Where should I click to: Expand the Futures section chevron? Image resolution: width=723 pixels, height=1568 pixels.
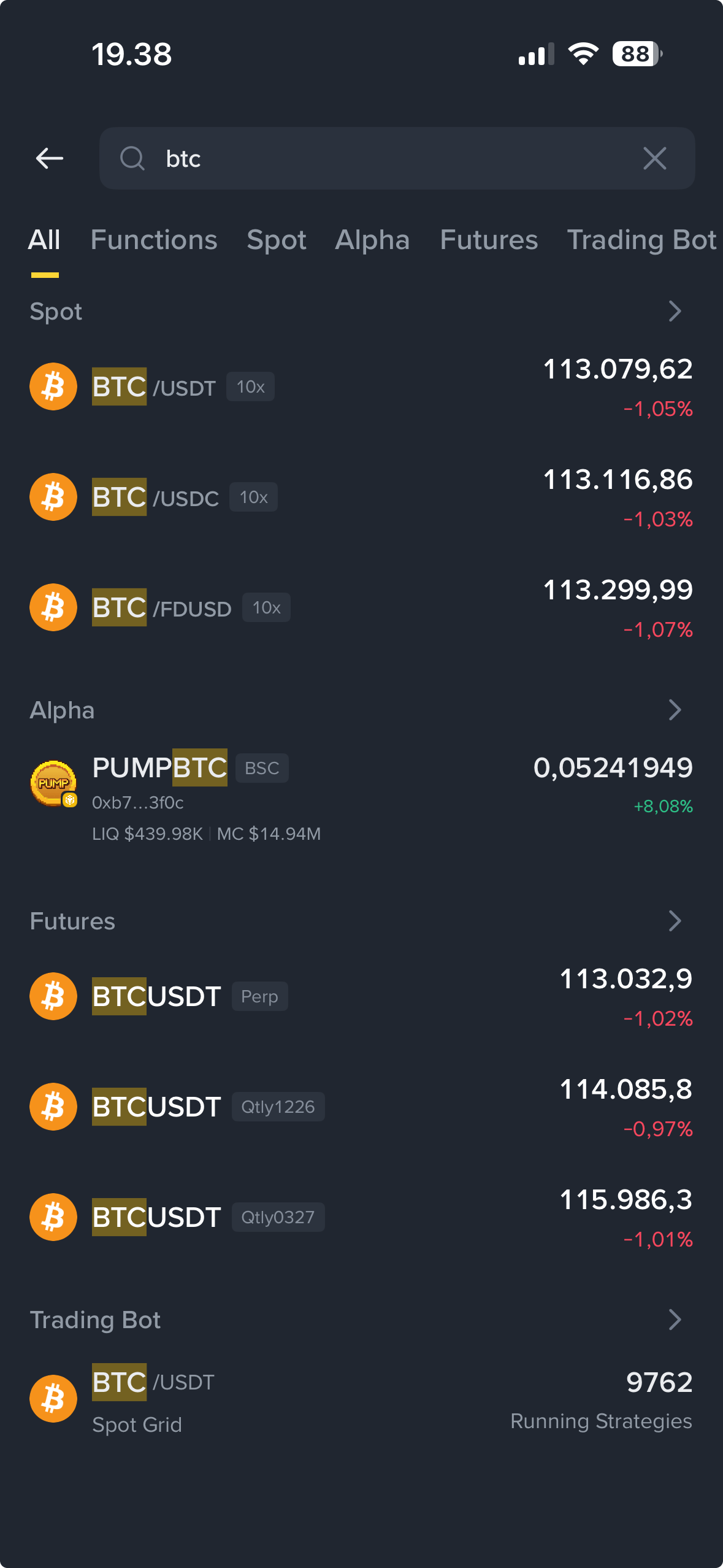pos(675,920)
